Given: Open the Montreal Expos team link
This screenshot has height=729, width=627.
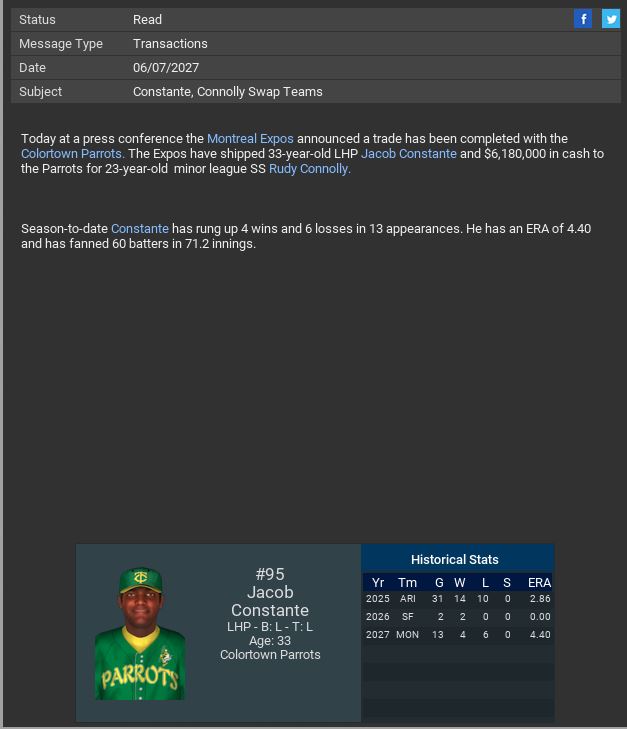Looking at the screenshot, I should [250, 139].
